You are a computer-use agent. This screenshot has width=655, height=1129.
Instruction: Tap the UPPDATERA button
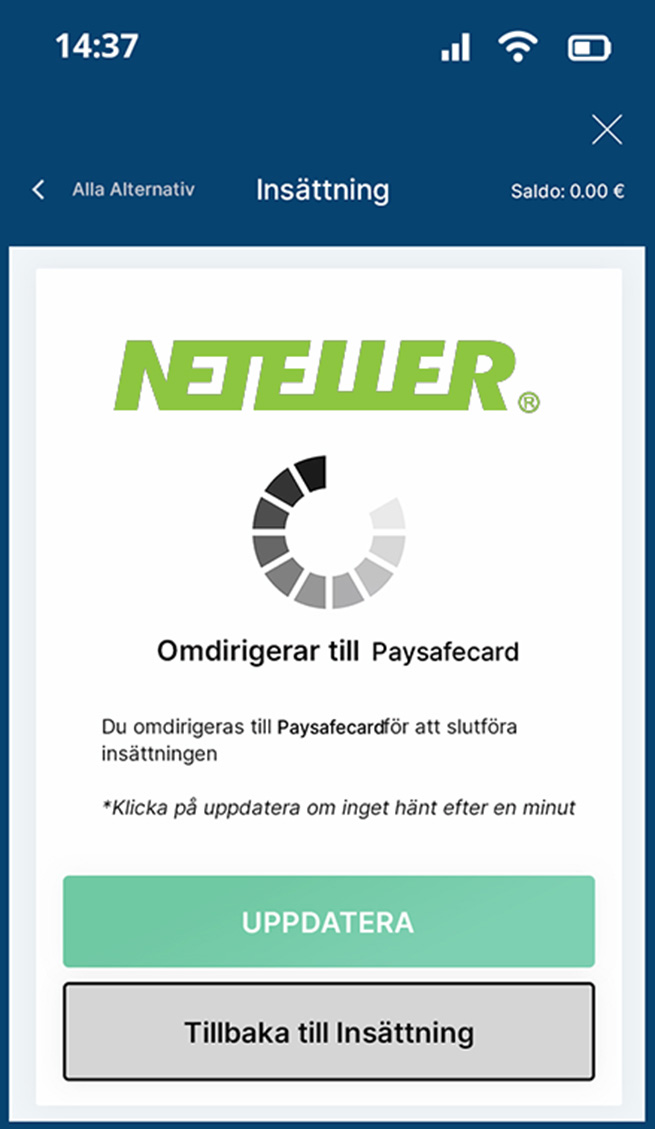[x=329, y=922]
